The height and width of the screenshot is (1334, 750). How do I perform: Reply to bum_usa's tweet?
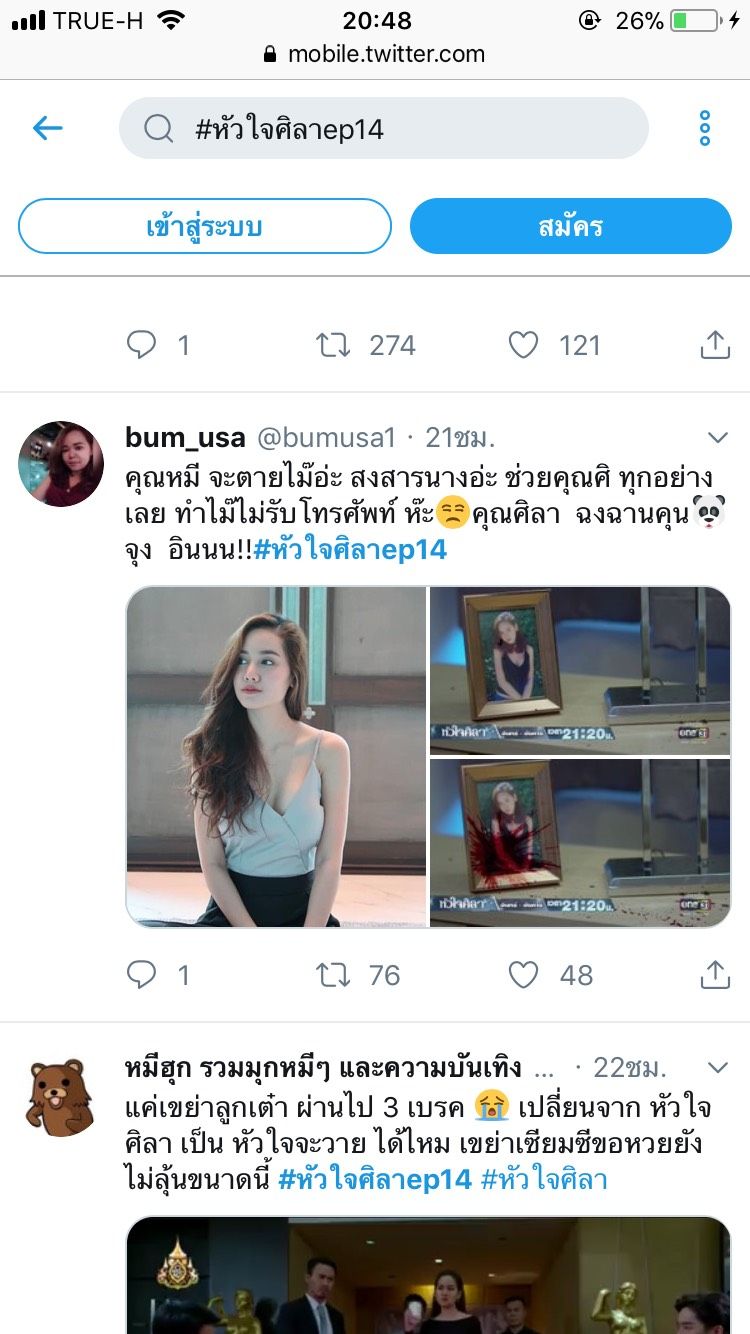click(142, 975)
